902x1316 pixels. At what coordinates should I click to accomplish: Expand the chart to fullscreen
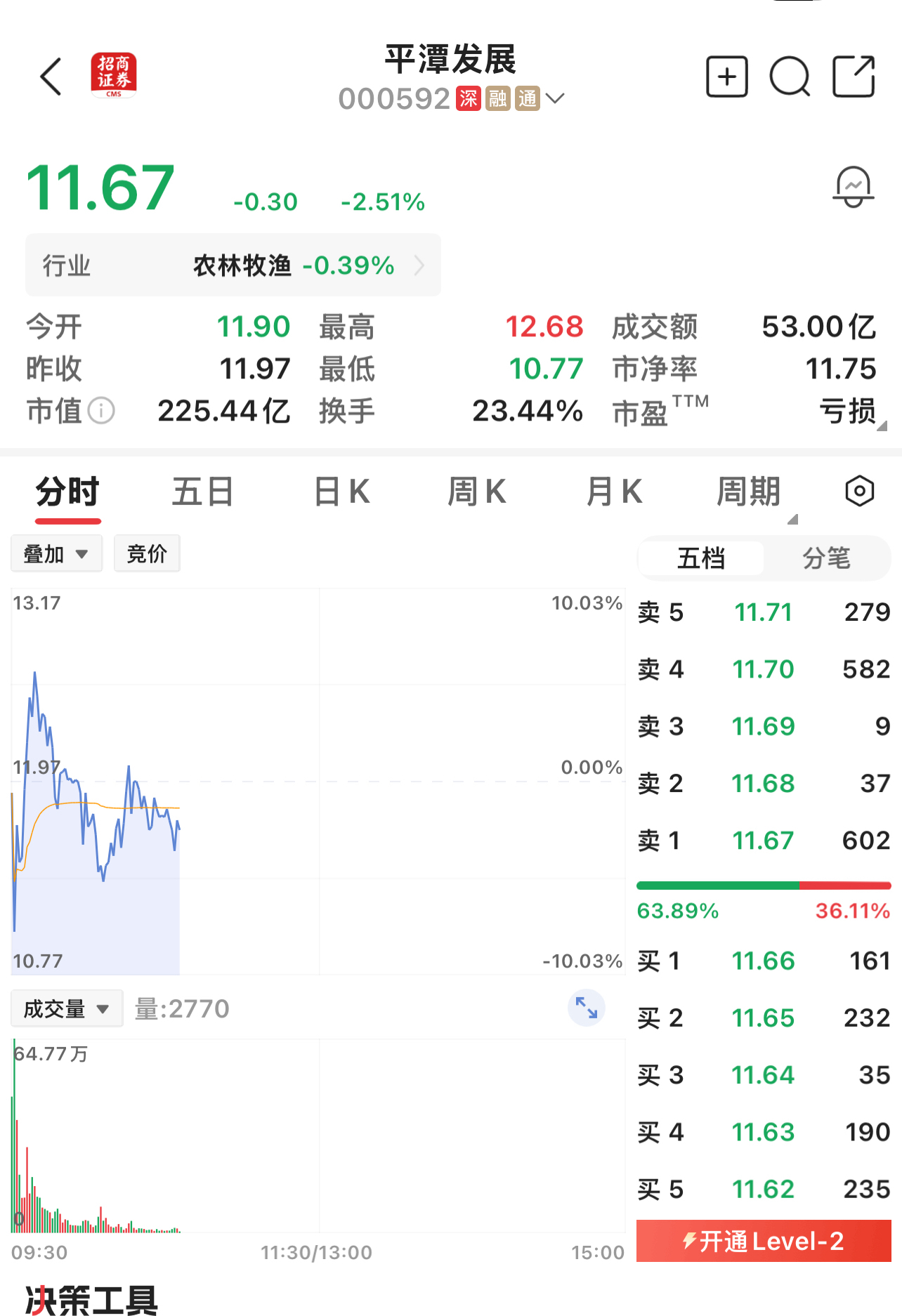pyautogui.click(x=586, y=1008)
